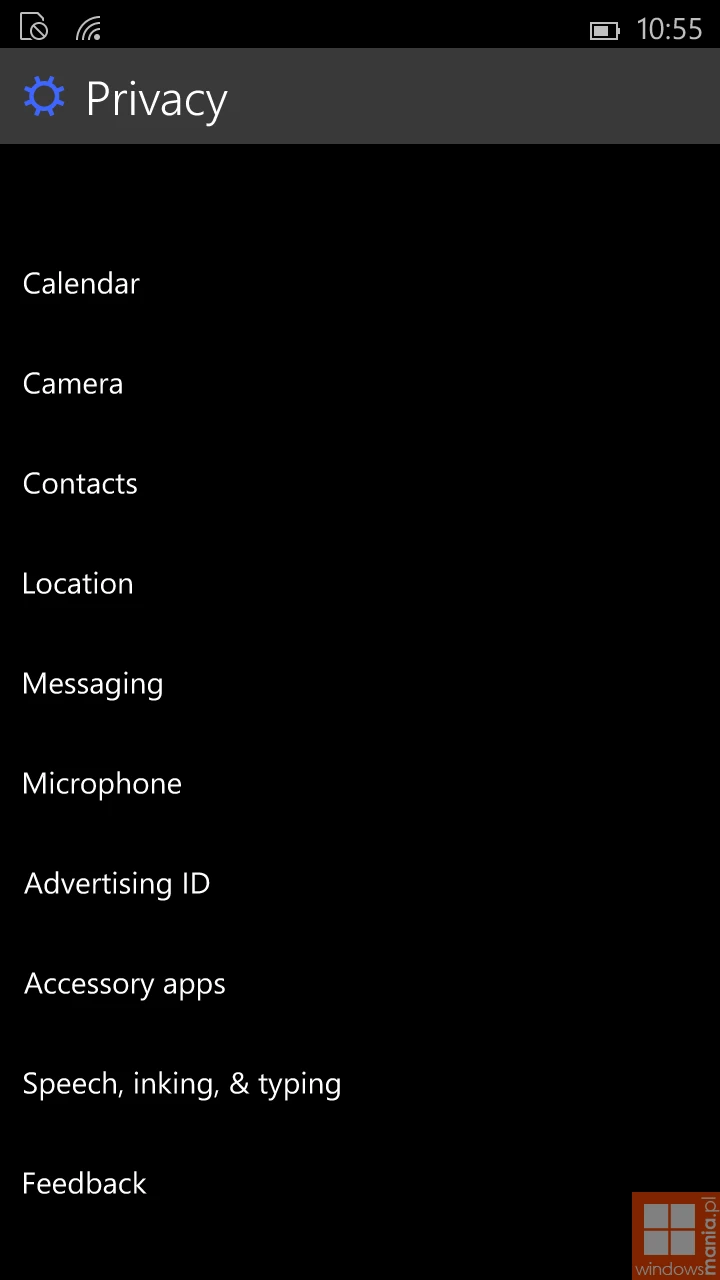Screen dimensions: 720x1280
Task: Open Messaging privacy settings
Action: coord(93,684)
